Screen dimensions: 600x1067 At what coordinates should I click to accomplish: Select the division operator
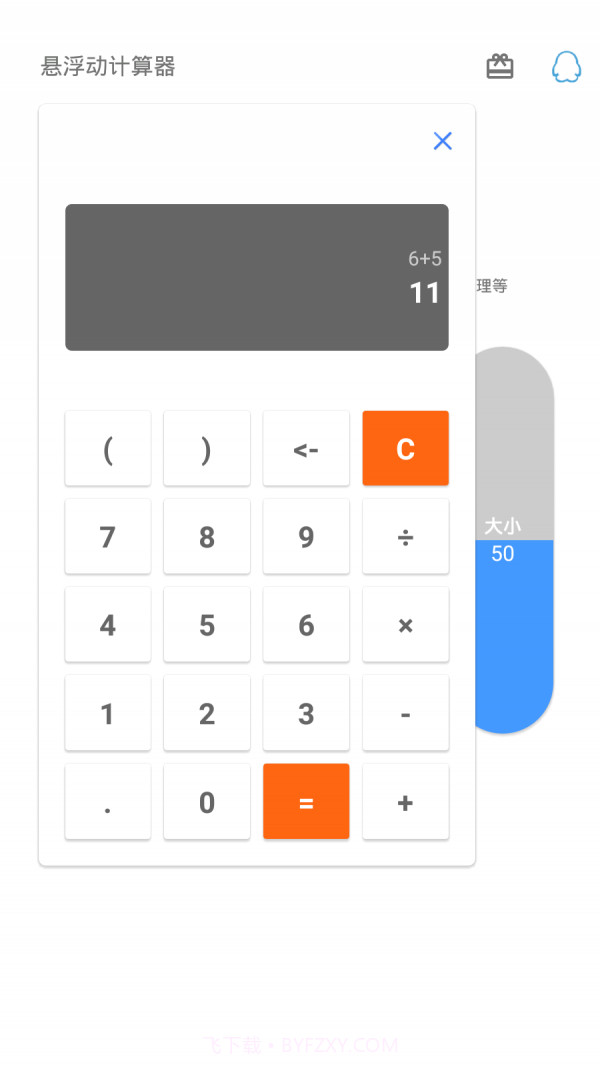click(405, 537)
